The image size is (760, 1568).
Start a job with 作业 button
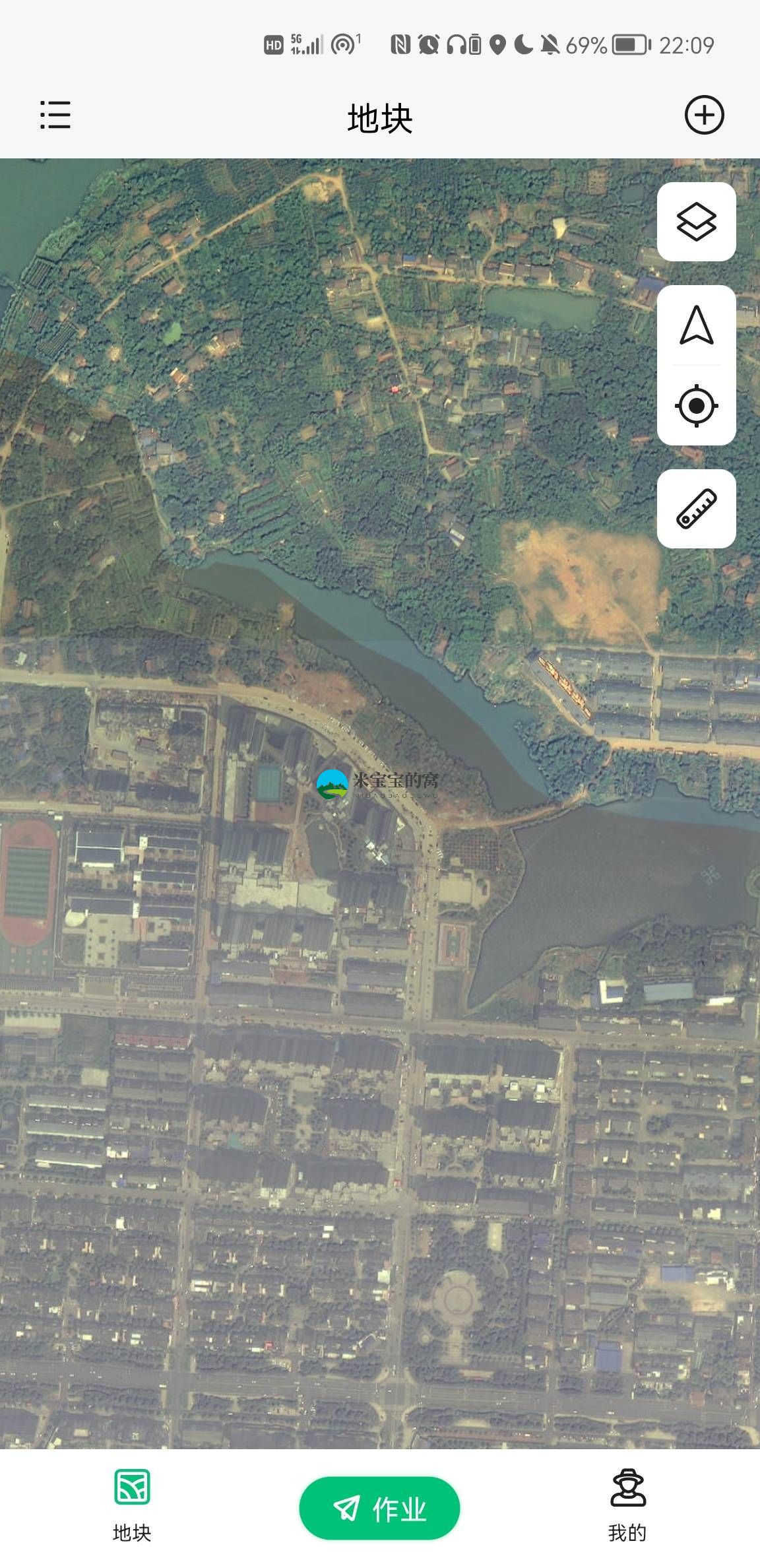(x=379, y=1508)
